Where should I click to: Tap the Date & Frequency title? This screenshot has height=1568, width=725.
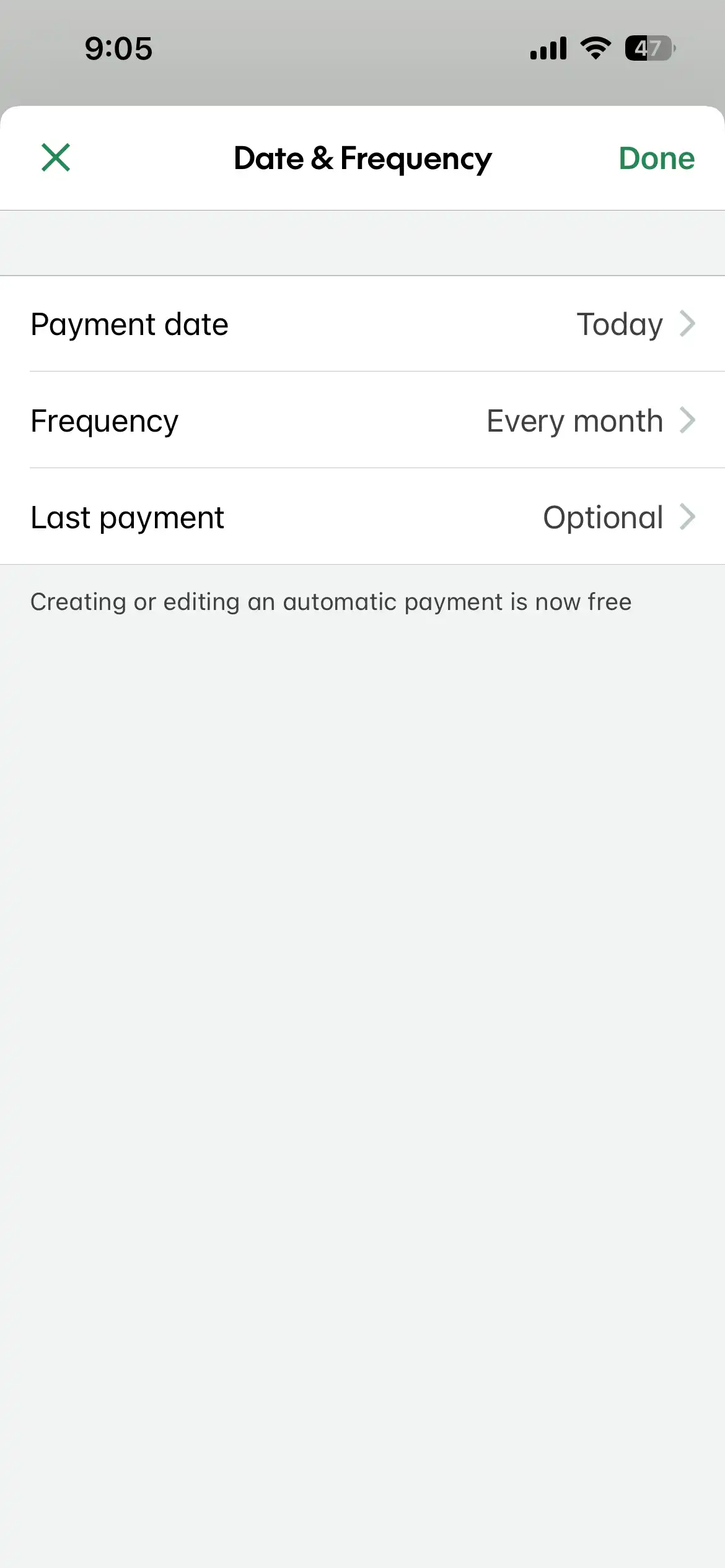point(362,158)
